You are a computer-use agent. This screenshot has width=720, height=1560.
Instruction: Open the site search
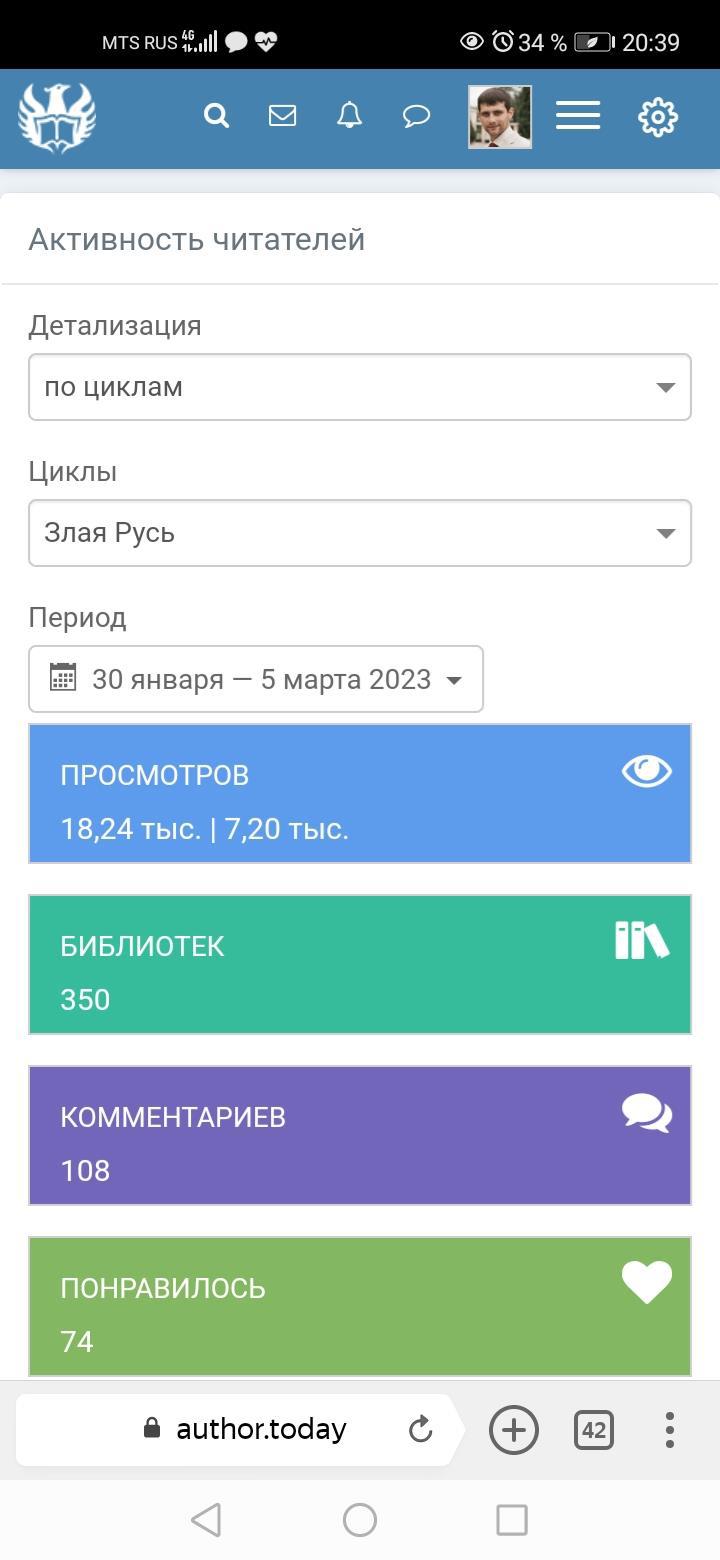click(216, 116)
